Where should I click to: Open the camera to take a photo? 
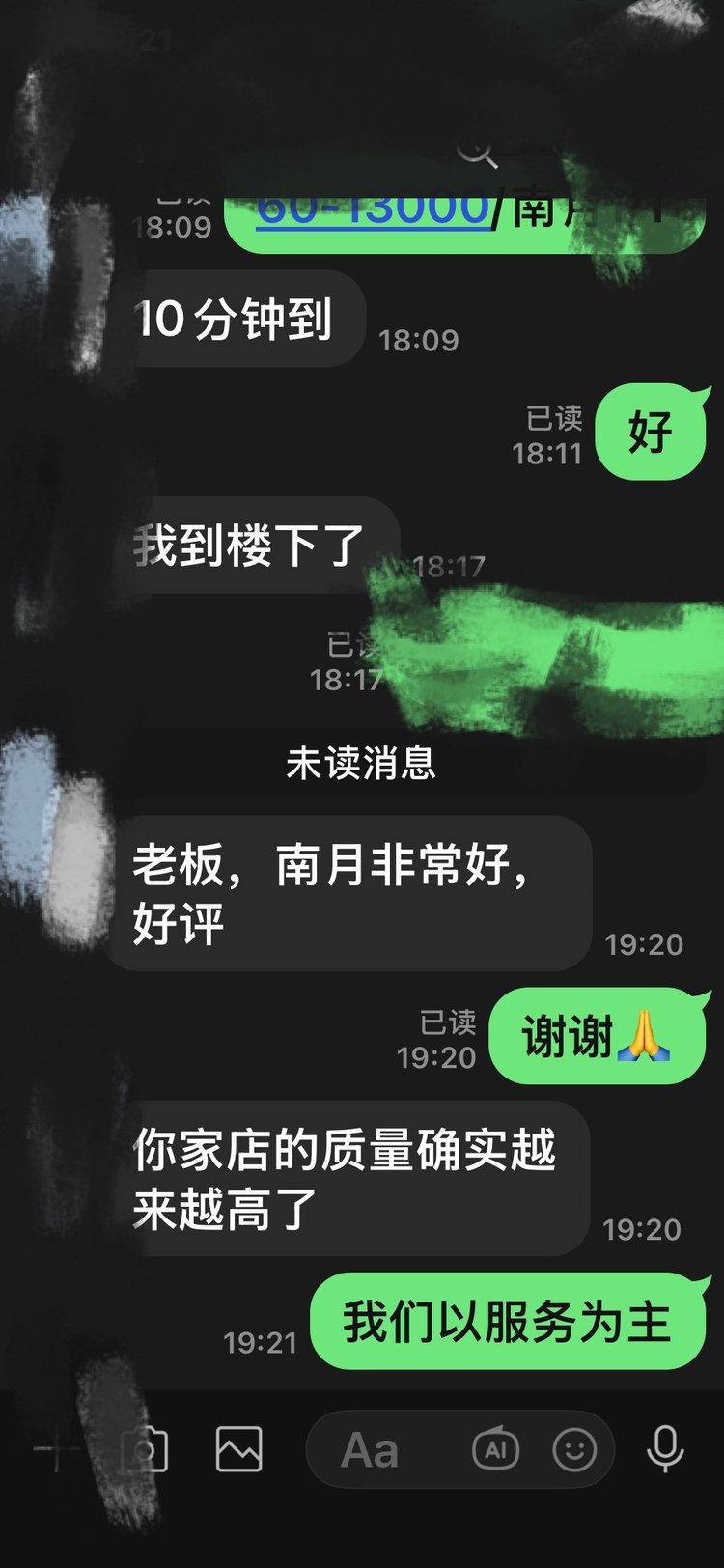[x=145, y=1449]
